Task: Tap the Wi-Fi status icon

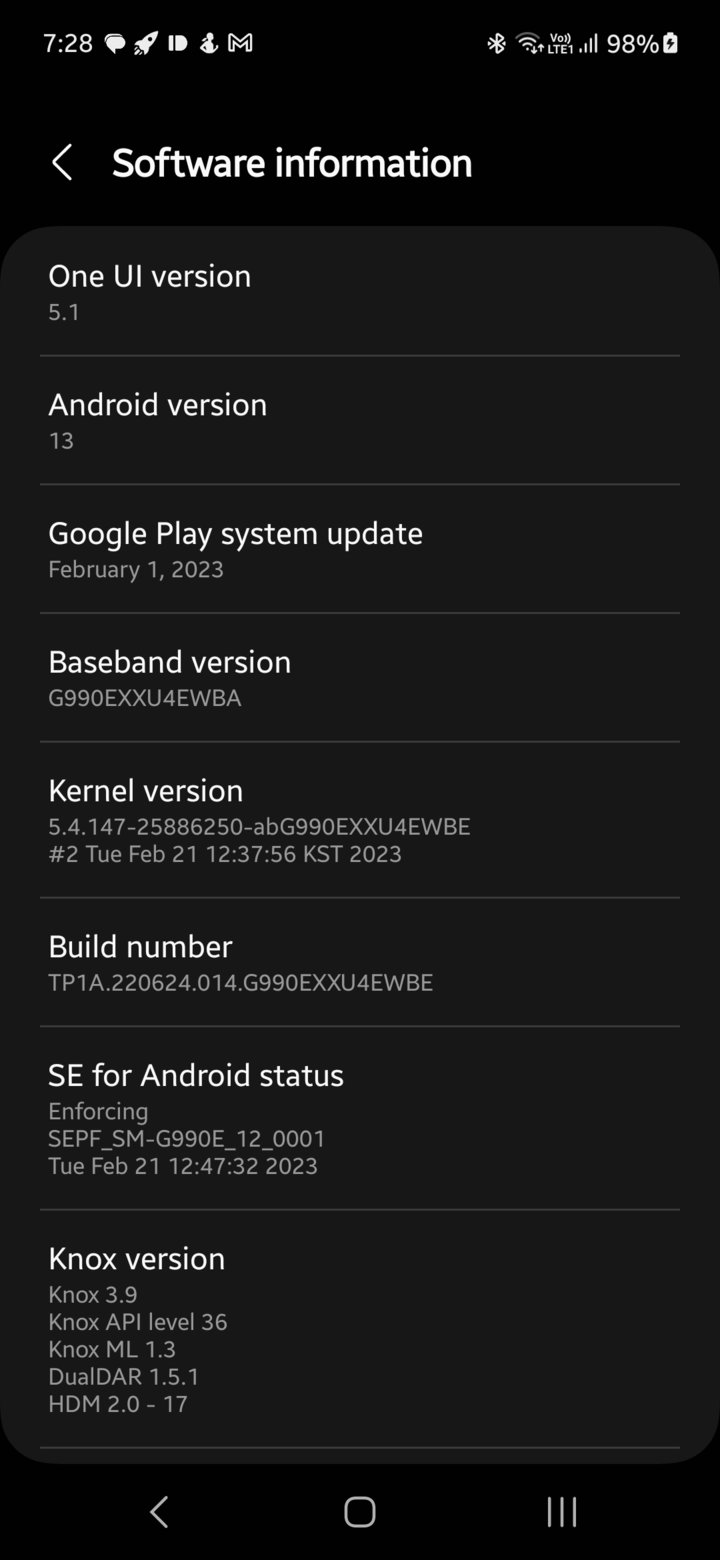Action: tap(527, 43)
